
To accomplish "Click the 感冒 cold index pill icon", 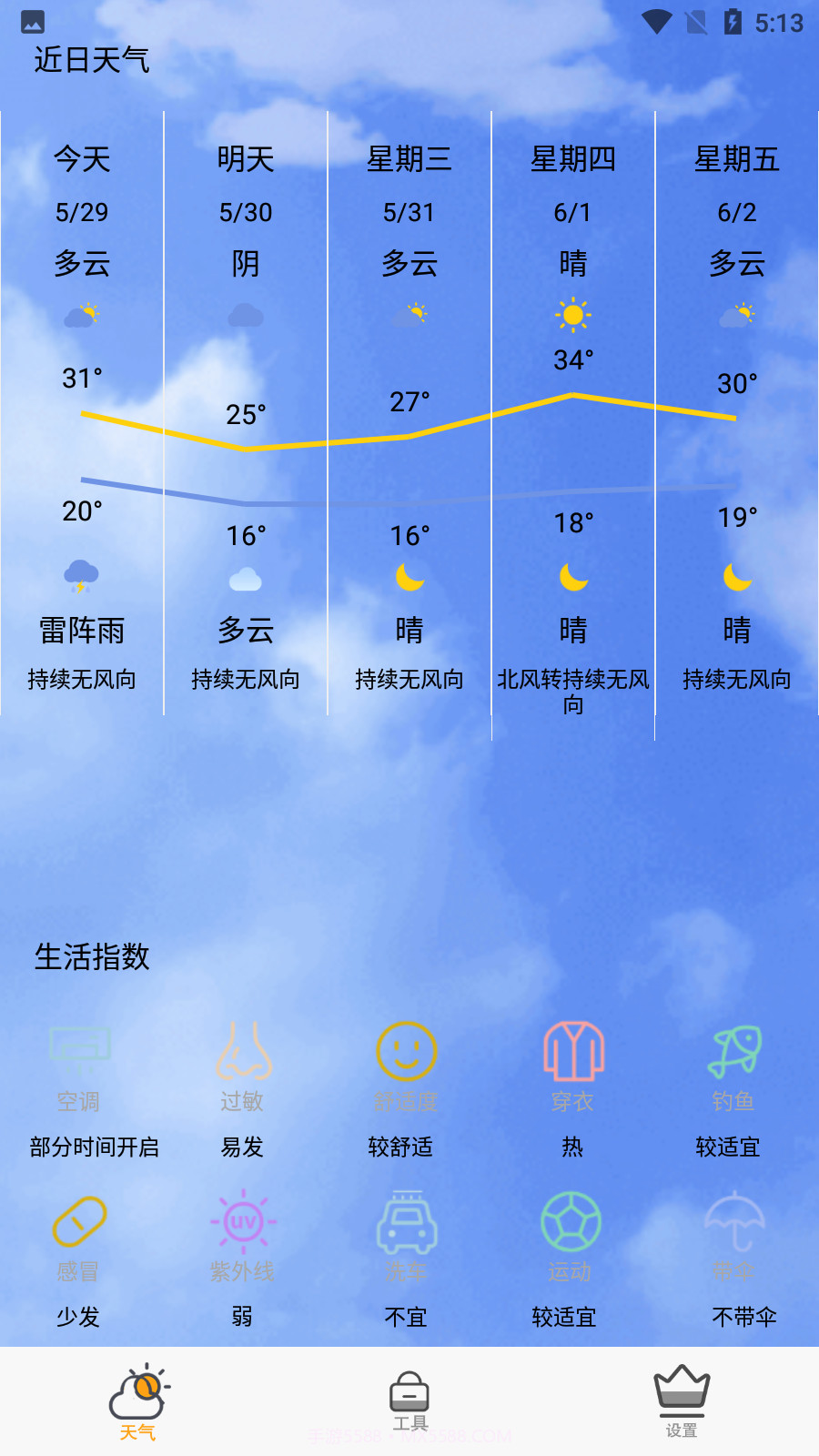I will 80,1224.
